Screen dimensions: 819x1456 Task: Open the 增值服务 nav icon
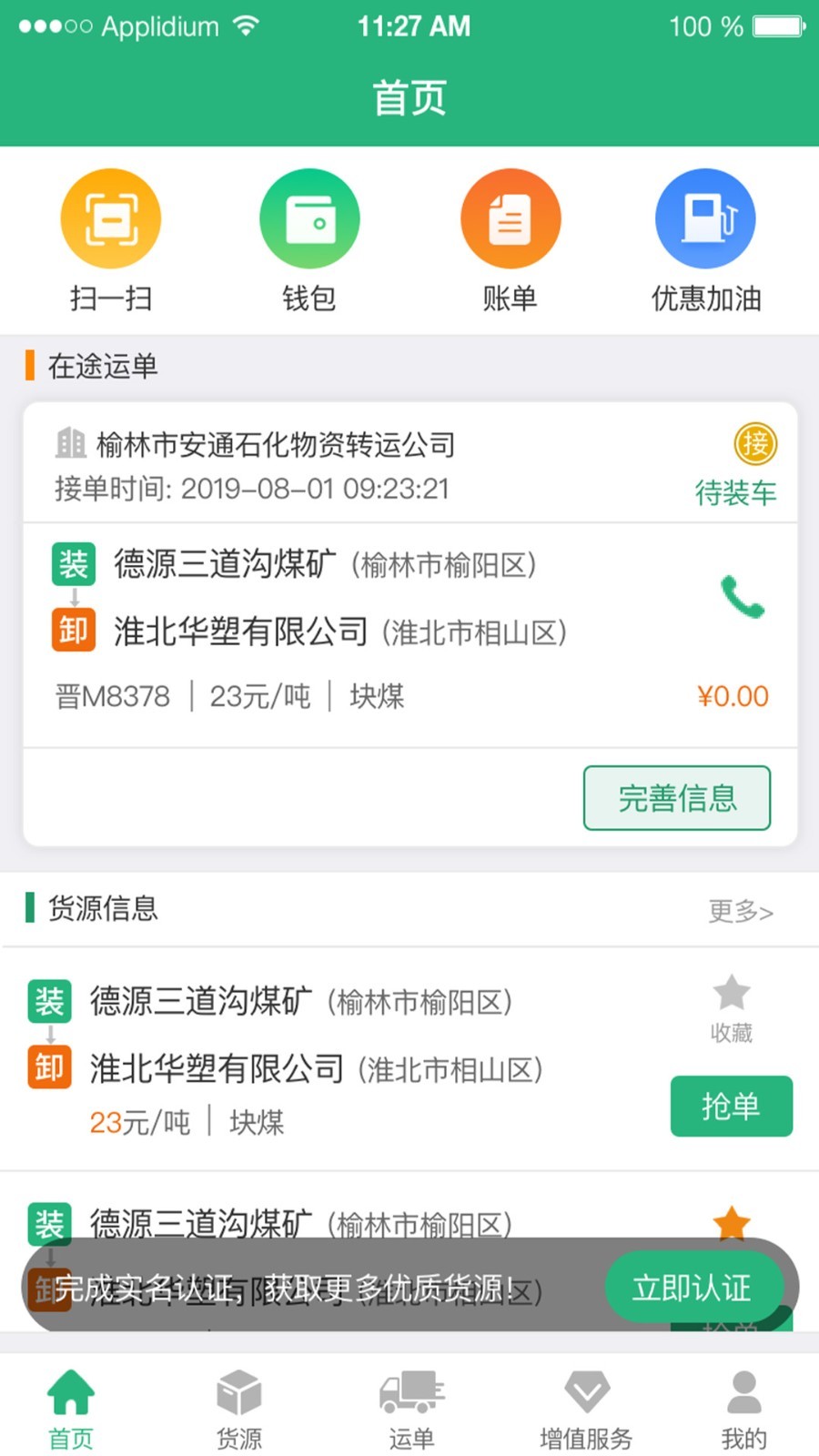(x=585, y=1401)
